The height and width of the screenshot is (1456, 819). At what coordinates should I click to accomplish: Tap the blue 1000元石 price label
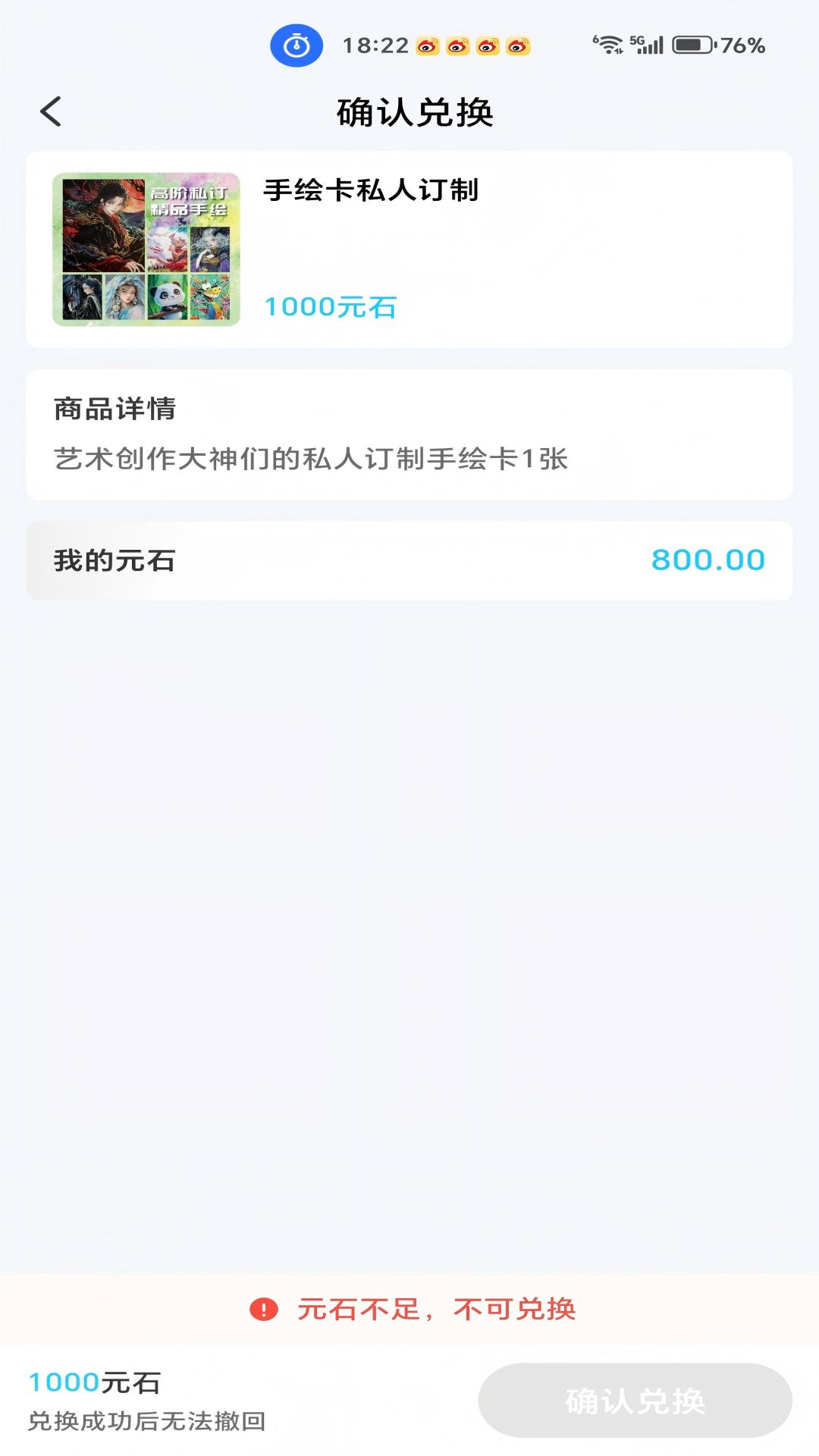click(330, 308)
